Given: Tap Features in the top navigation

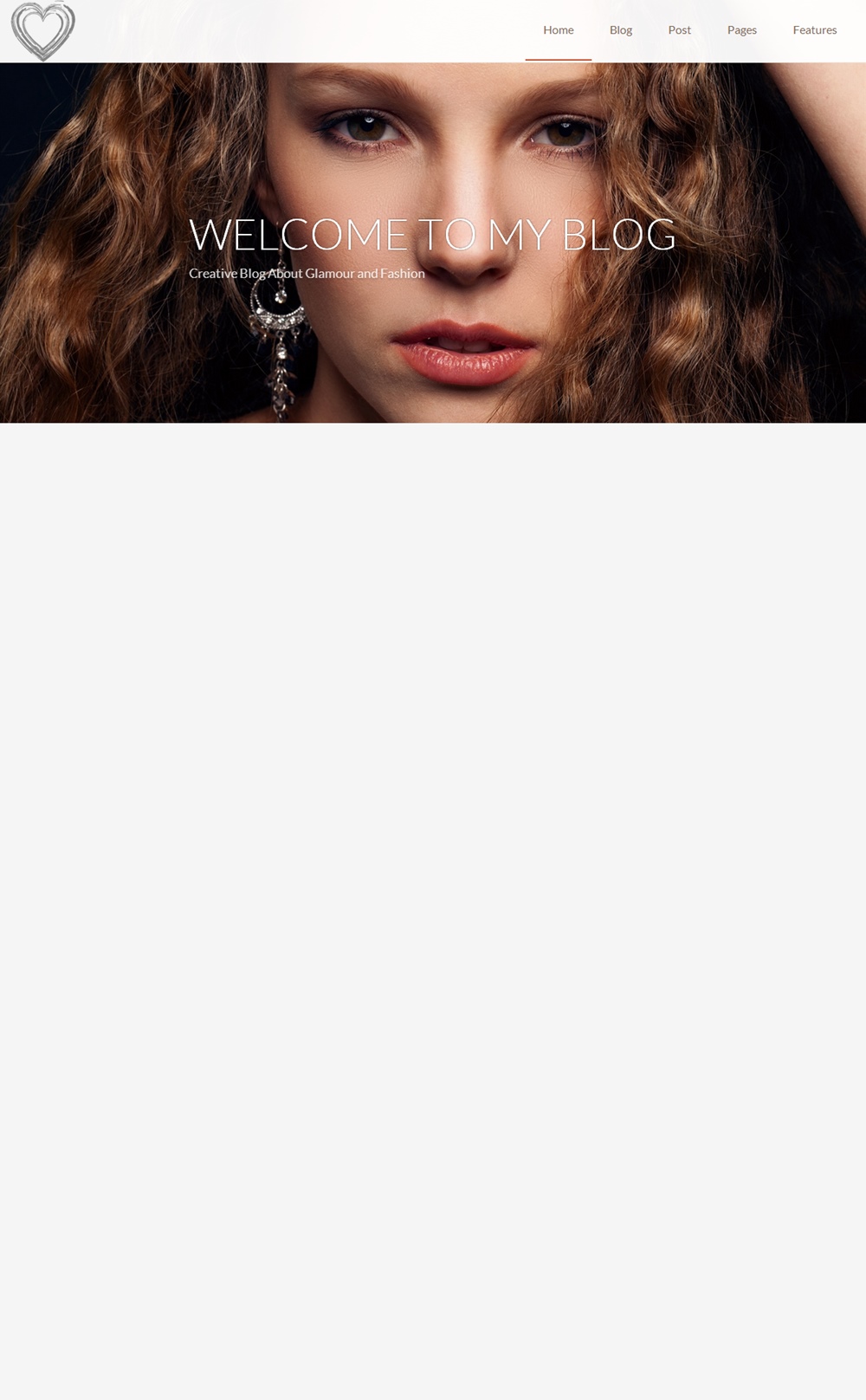Looking at the screenshot, I should pyautogui.click(x=815, y=30).
